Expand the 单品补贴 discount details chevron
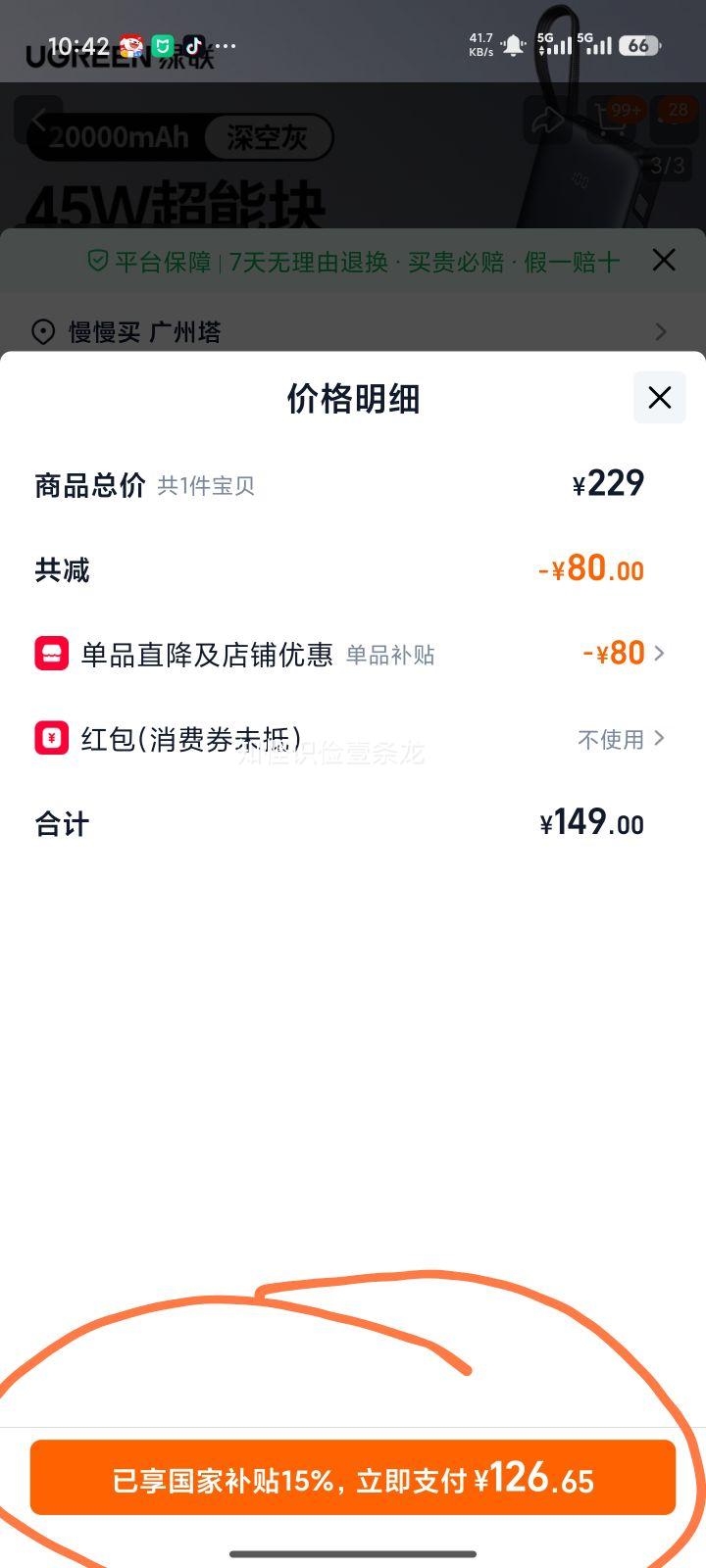The height and width of the screenshot is (1568, 706). click(660, 653)
